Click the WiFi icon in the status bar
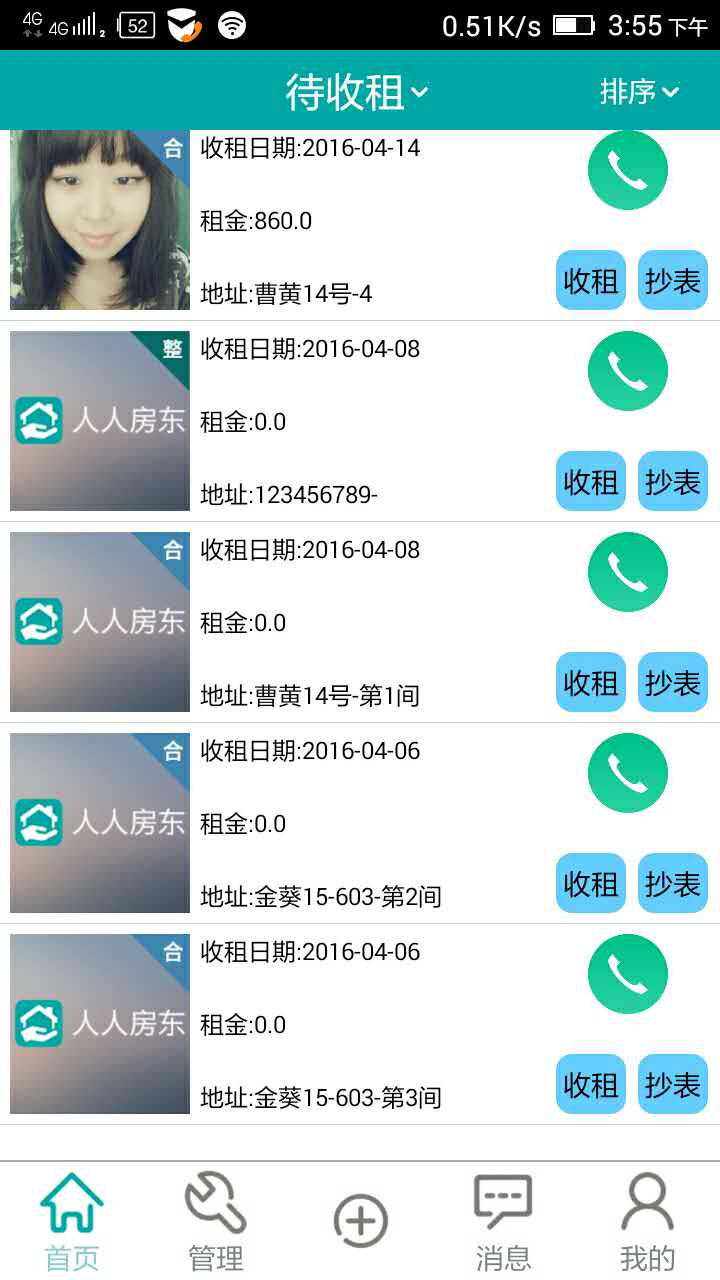Viewport: 720px width, 1280px height. tap(232, 25)
